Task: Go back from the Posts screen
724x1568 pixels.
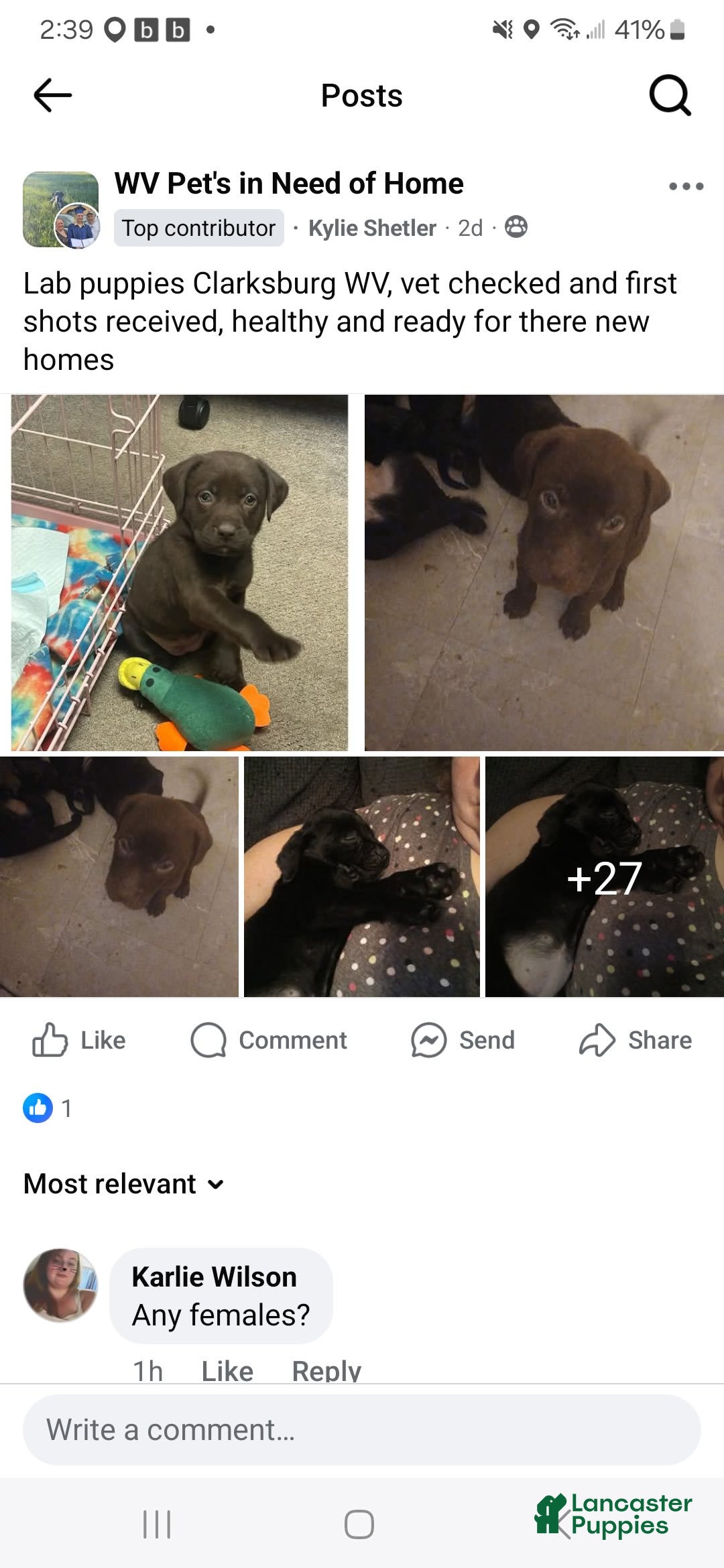Action: [x=53, y=95]
